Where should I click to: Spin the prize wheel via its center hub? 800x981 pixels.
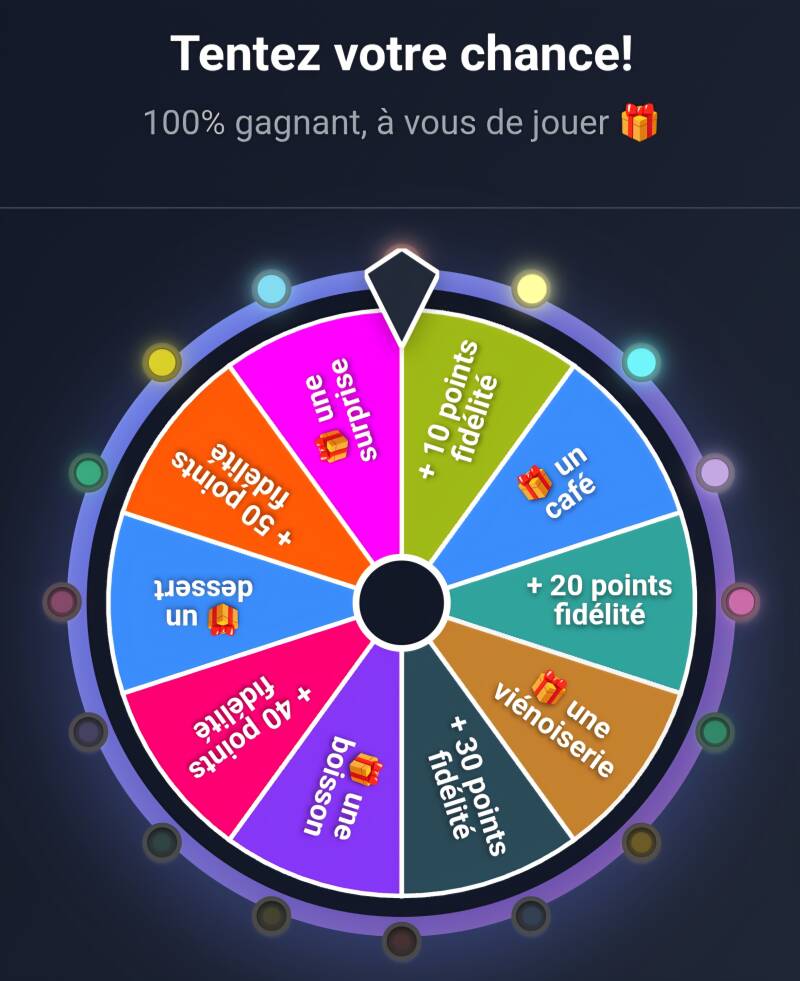(401, 602)
